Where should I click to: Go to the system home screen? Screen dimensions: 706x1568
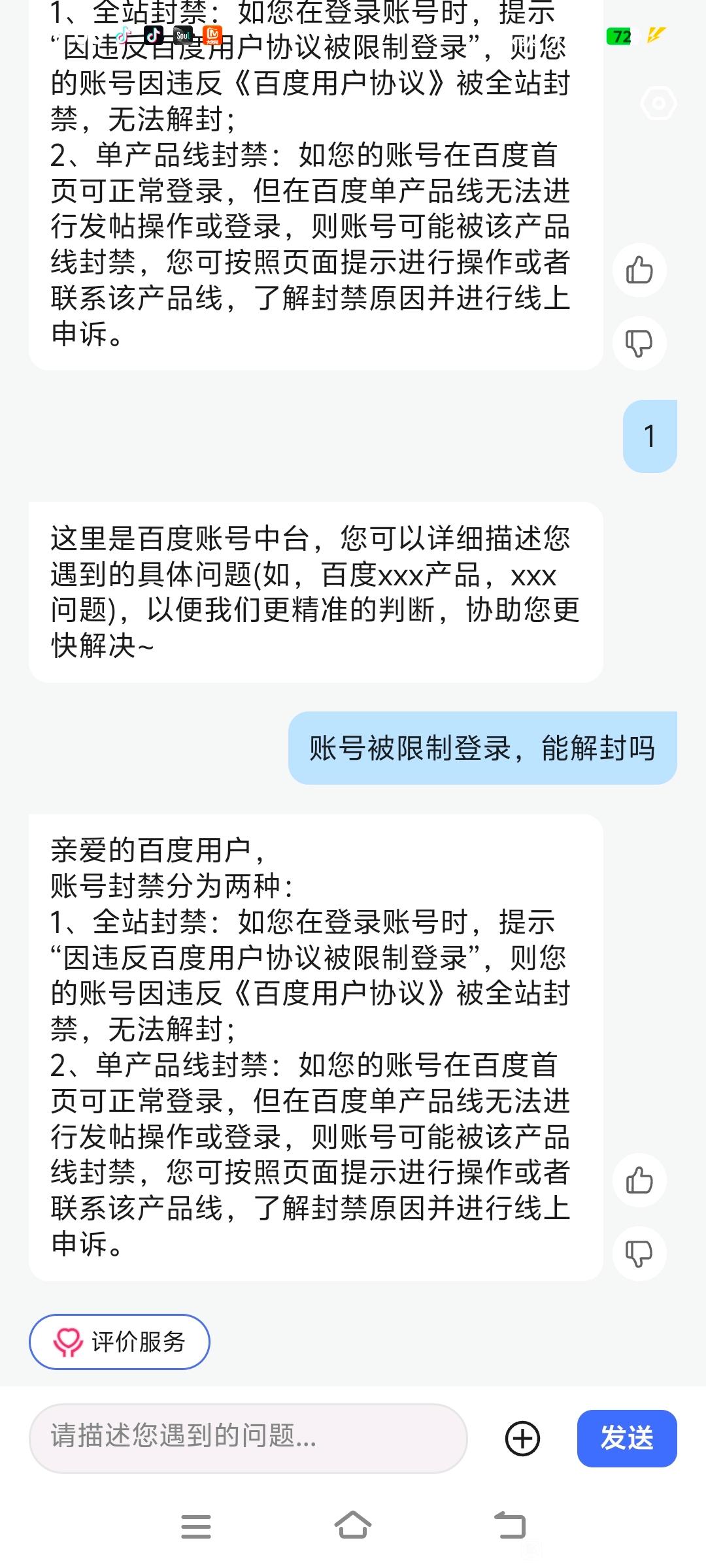[353, 1526]
